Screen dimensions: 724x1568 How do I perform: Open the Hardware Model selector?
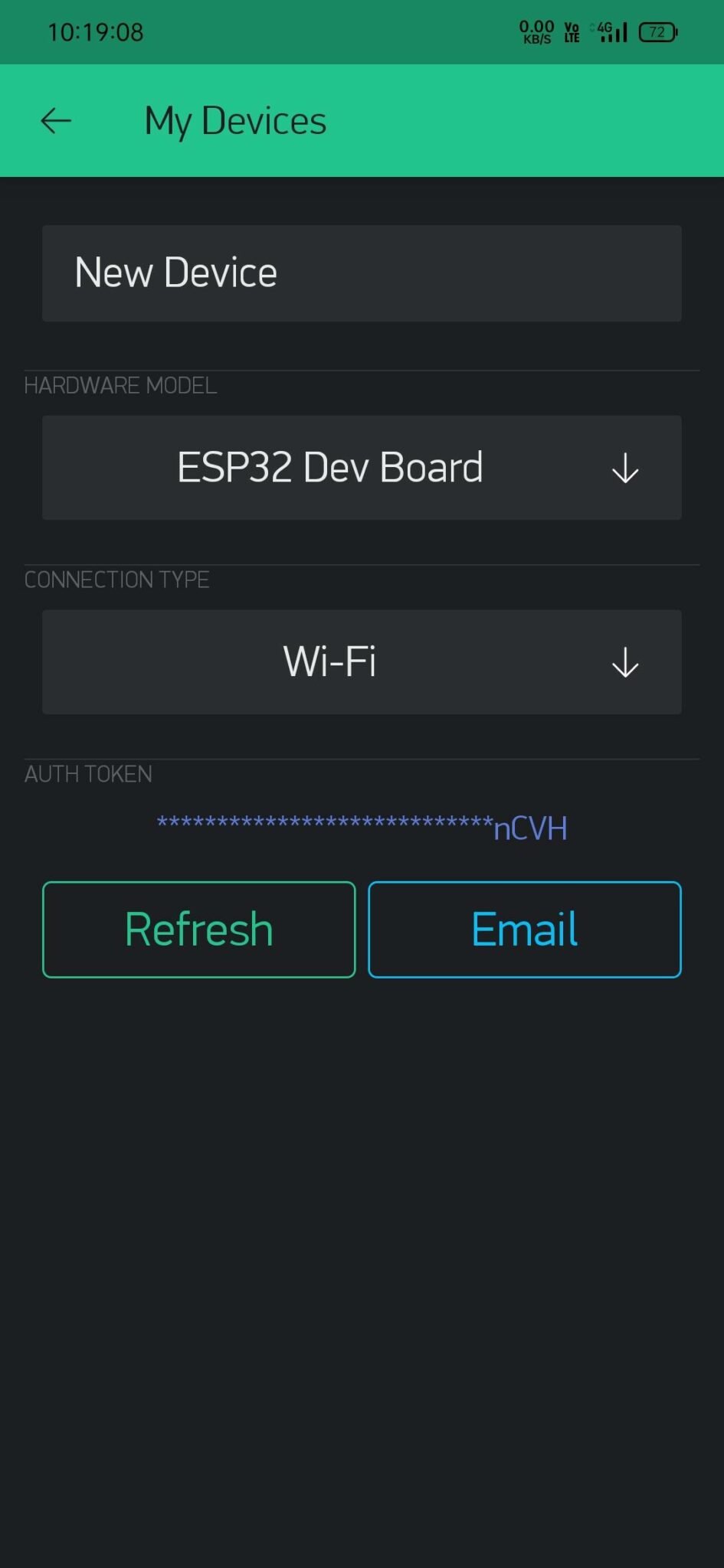pos(362,468)
